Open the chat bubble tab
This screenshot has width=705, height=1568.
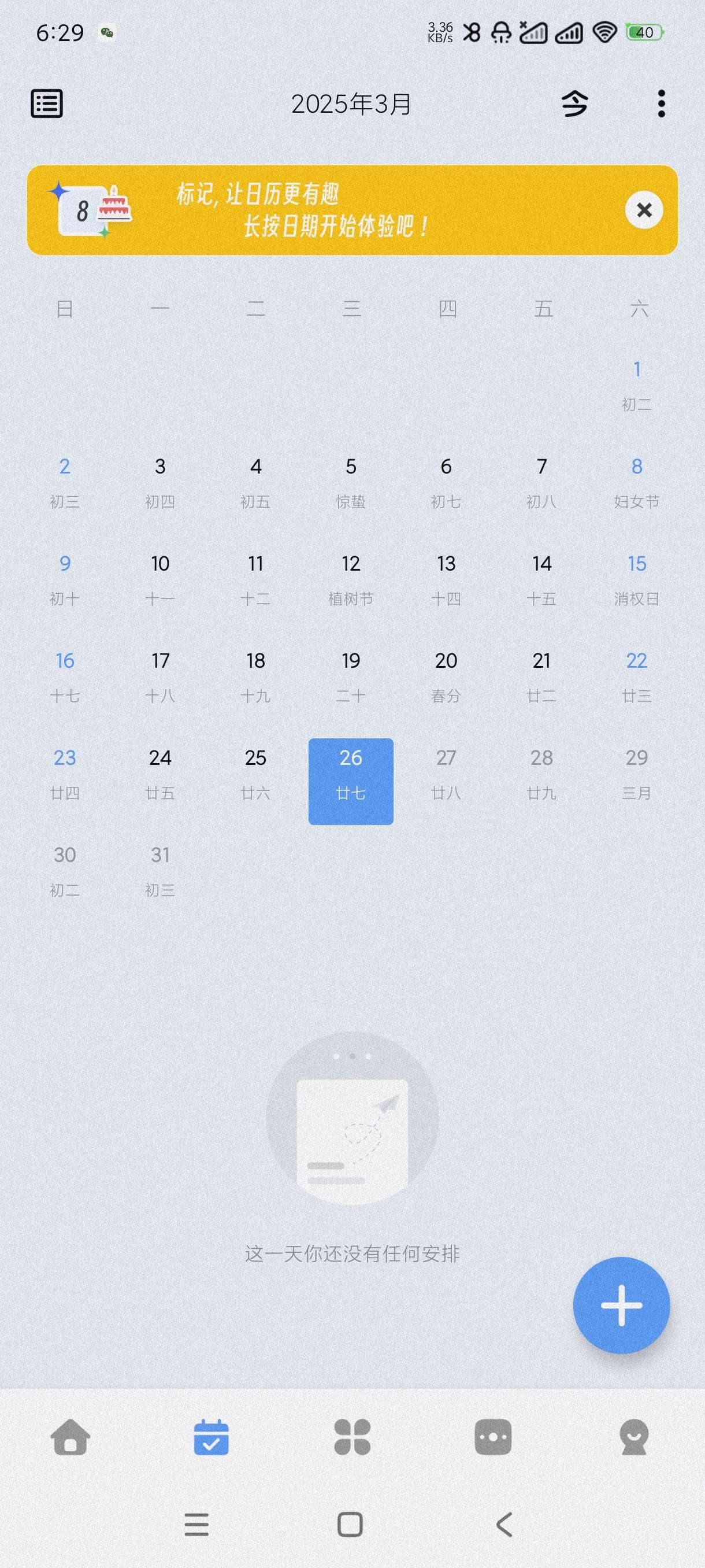coord(493,1437)
